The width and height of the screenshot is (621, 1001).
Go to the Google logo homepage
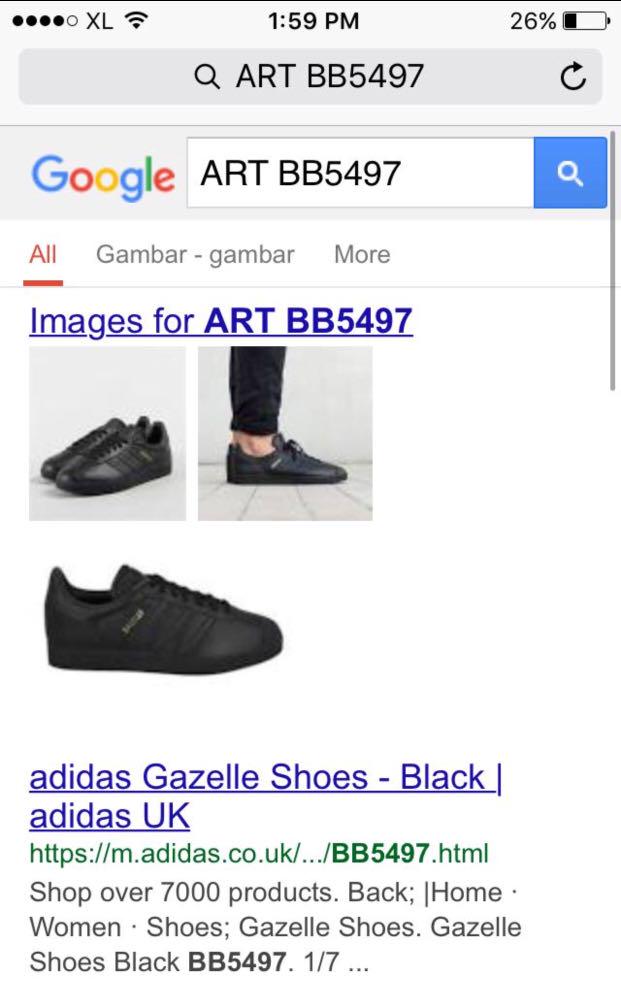coord(102,175)
